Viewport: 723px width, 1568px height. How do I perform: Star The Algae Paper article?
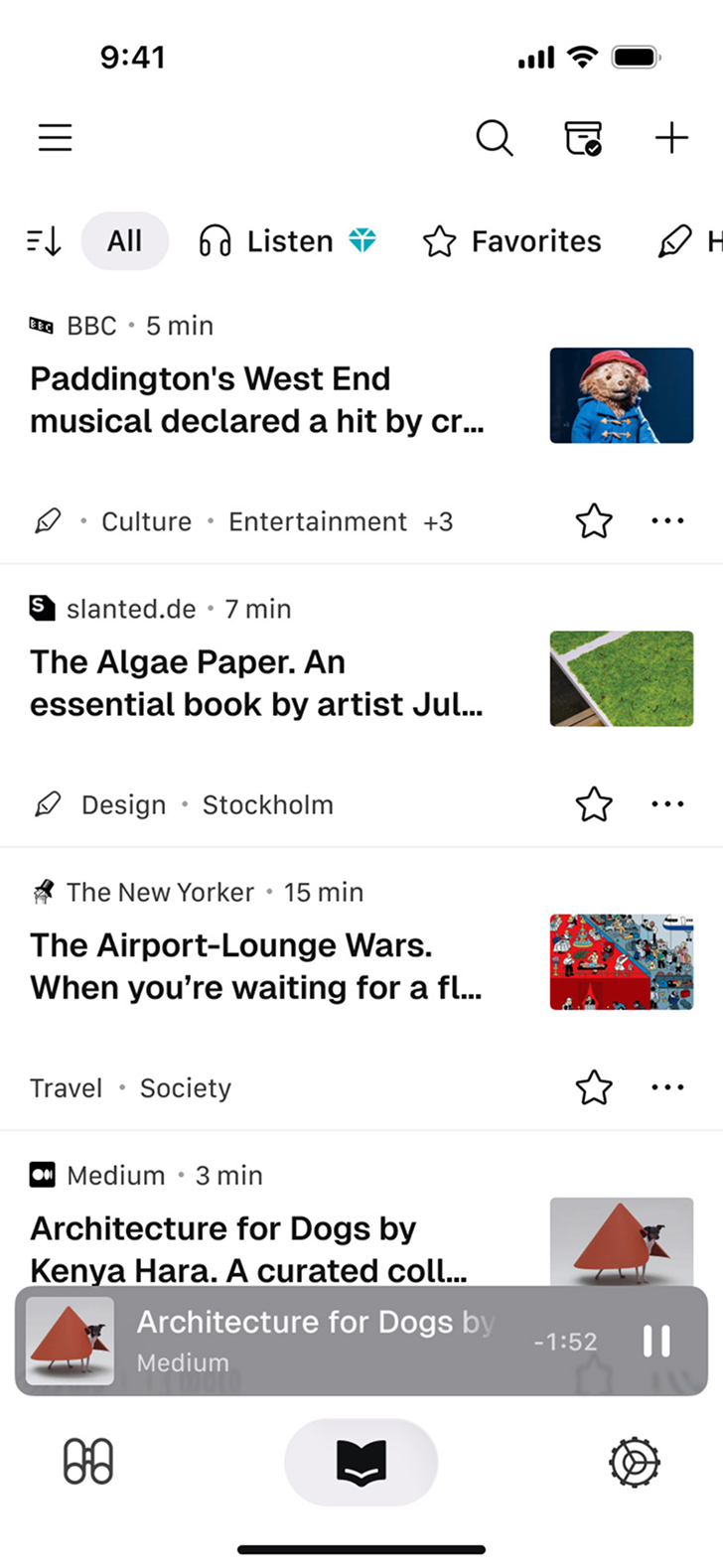[594, 804]
